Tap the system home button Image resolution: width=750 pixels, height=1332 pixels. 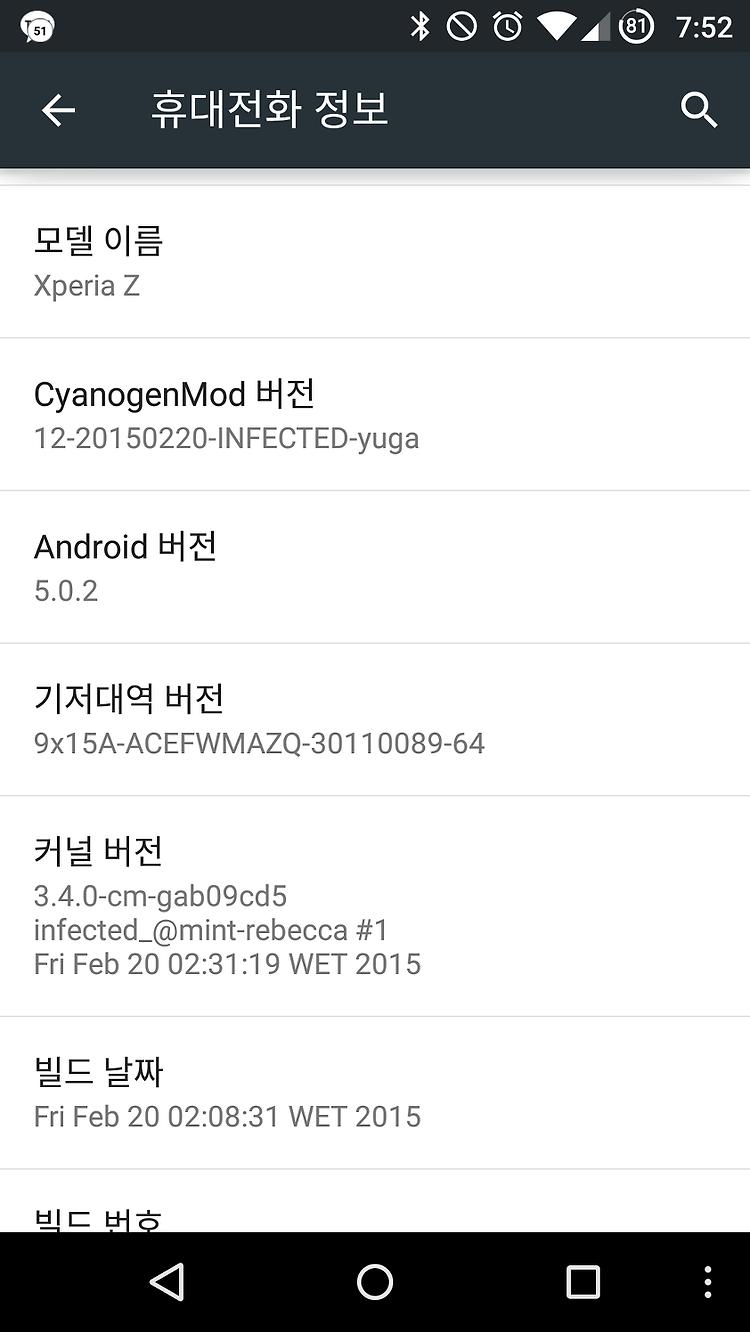[x=375, y=1282]
